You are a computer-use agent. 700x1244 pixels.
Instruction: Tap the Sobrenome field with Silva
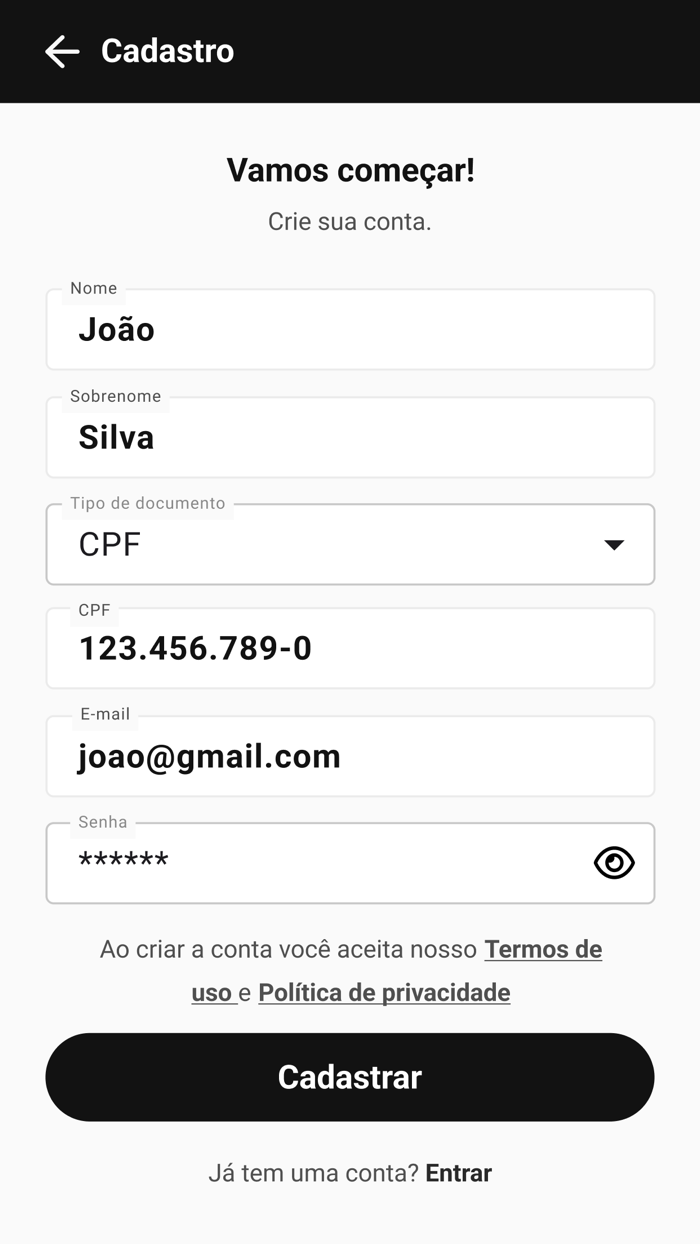(x=350, y=437)
